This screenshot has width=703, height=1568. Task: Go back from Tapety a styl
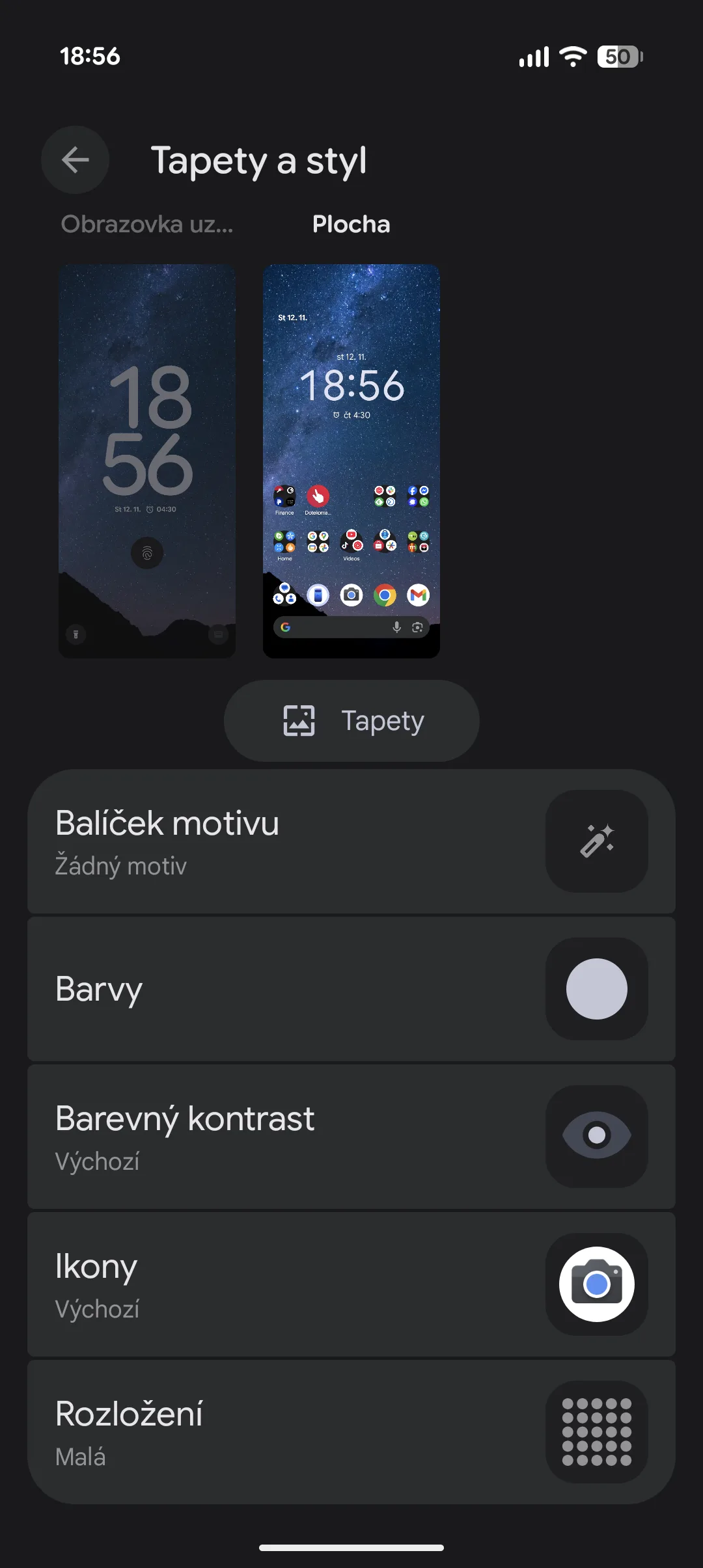pyautogui.click(x=75, y=160)
